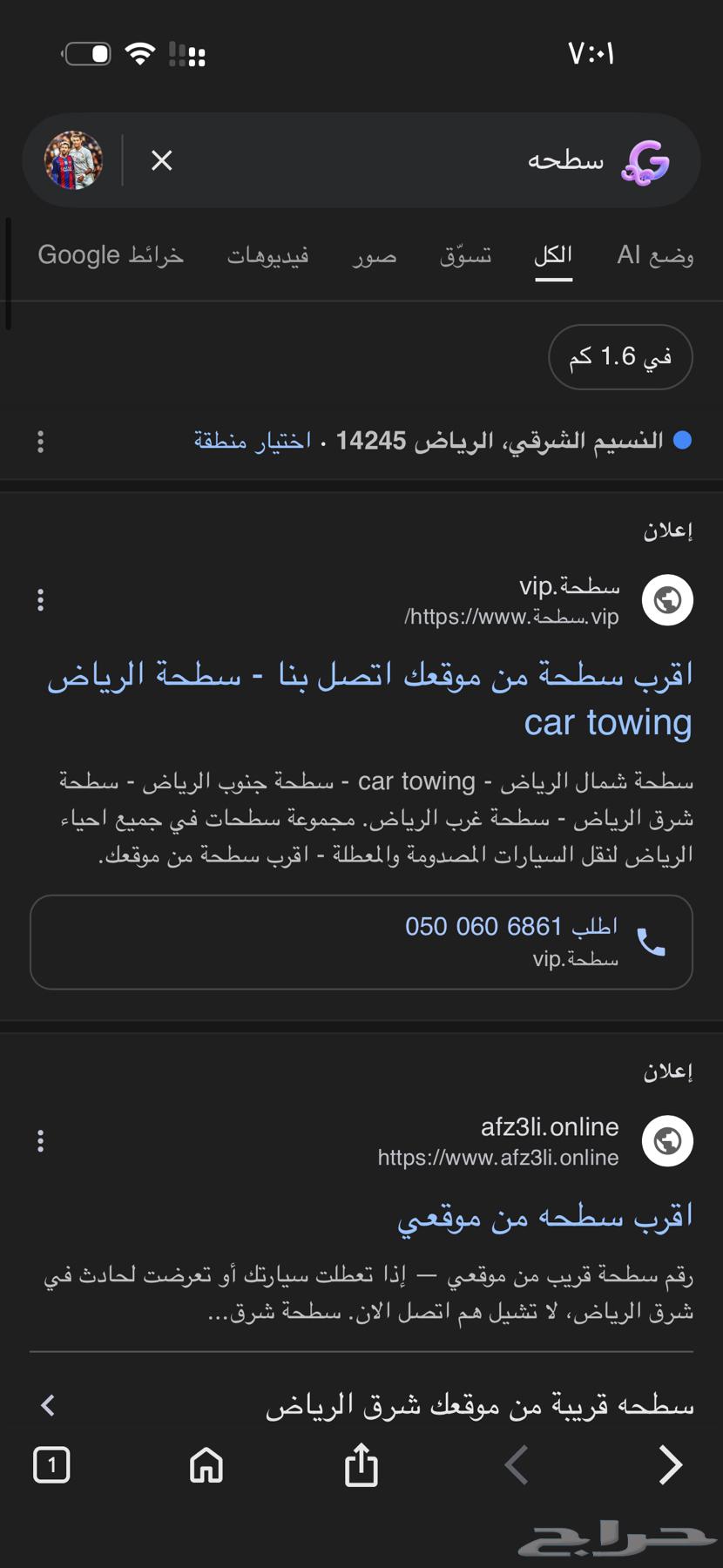Select the في 1.6 كم distance chip

click(620, 357)
